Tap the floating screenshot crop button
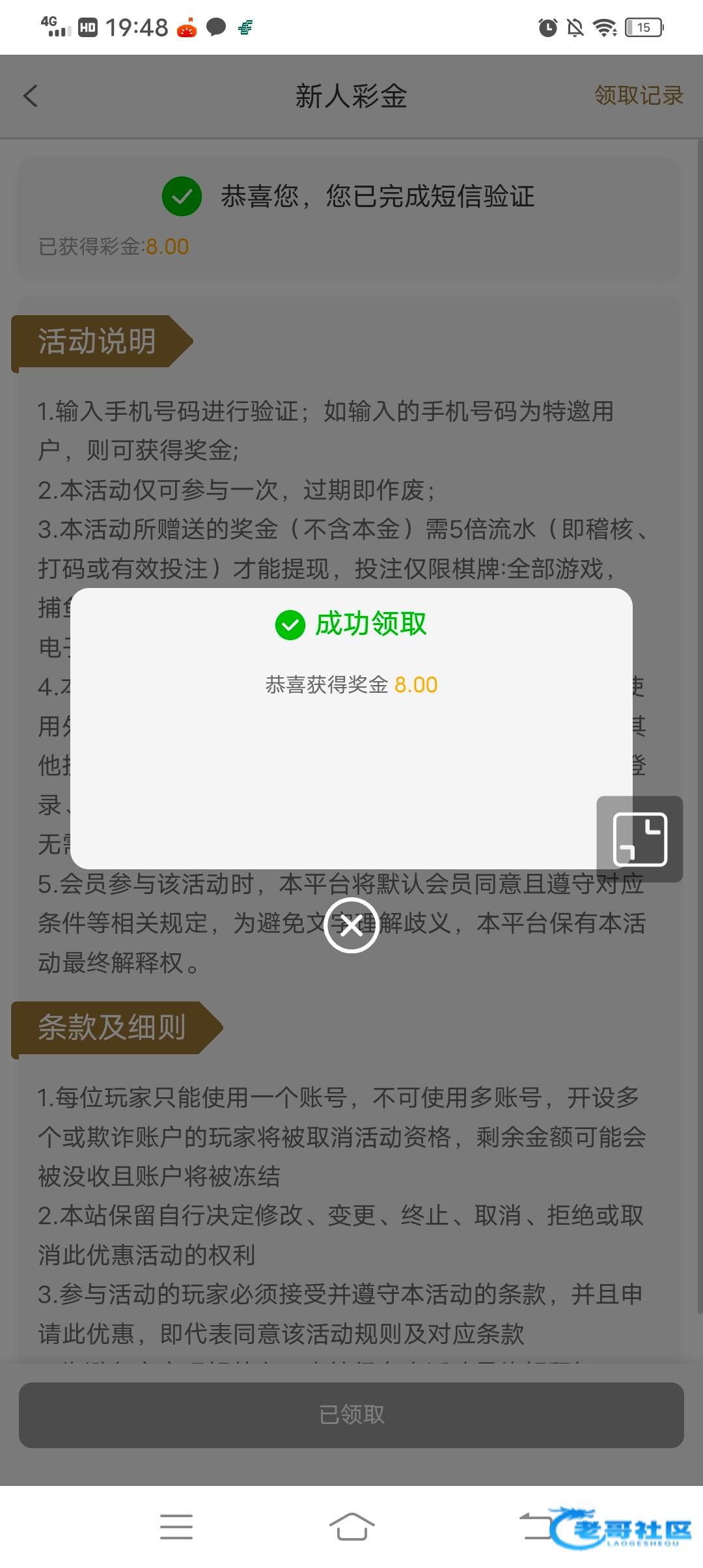This screenshot has width=703, height=1568. click(x=640, y=839)
